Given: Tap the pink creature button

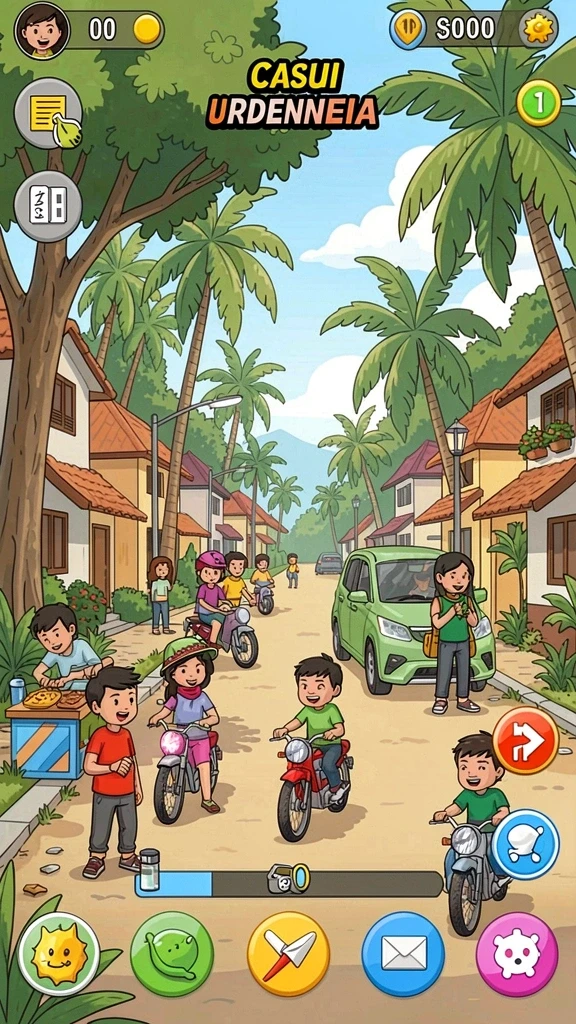Looking at the screenshot, I should [517, 954].
